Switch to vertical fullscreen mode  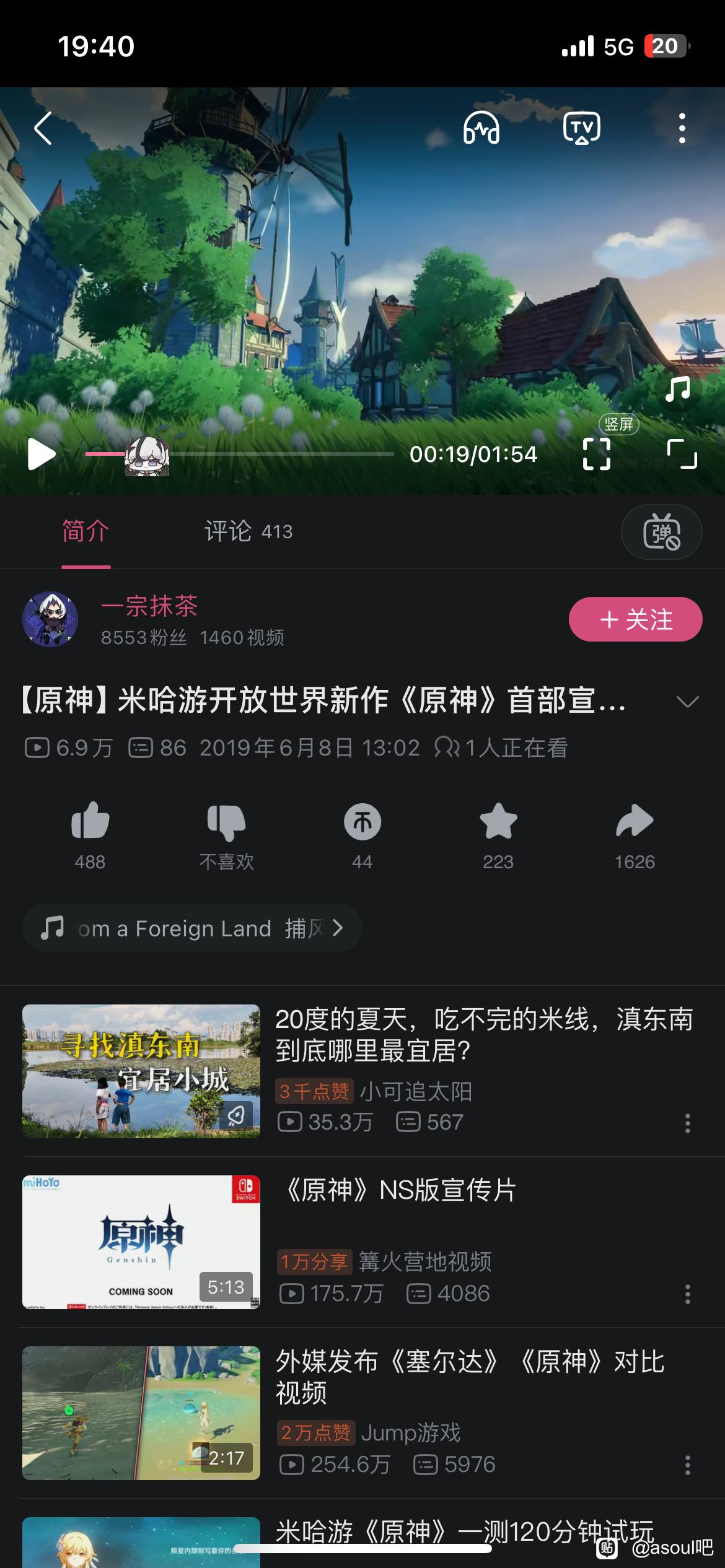coord(597,454)
